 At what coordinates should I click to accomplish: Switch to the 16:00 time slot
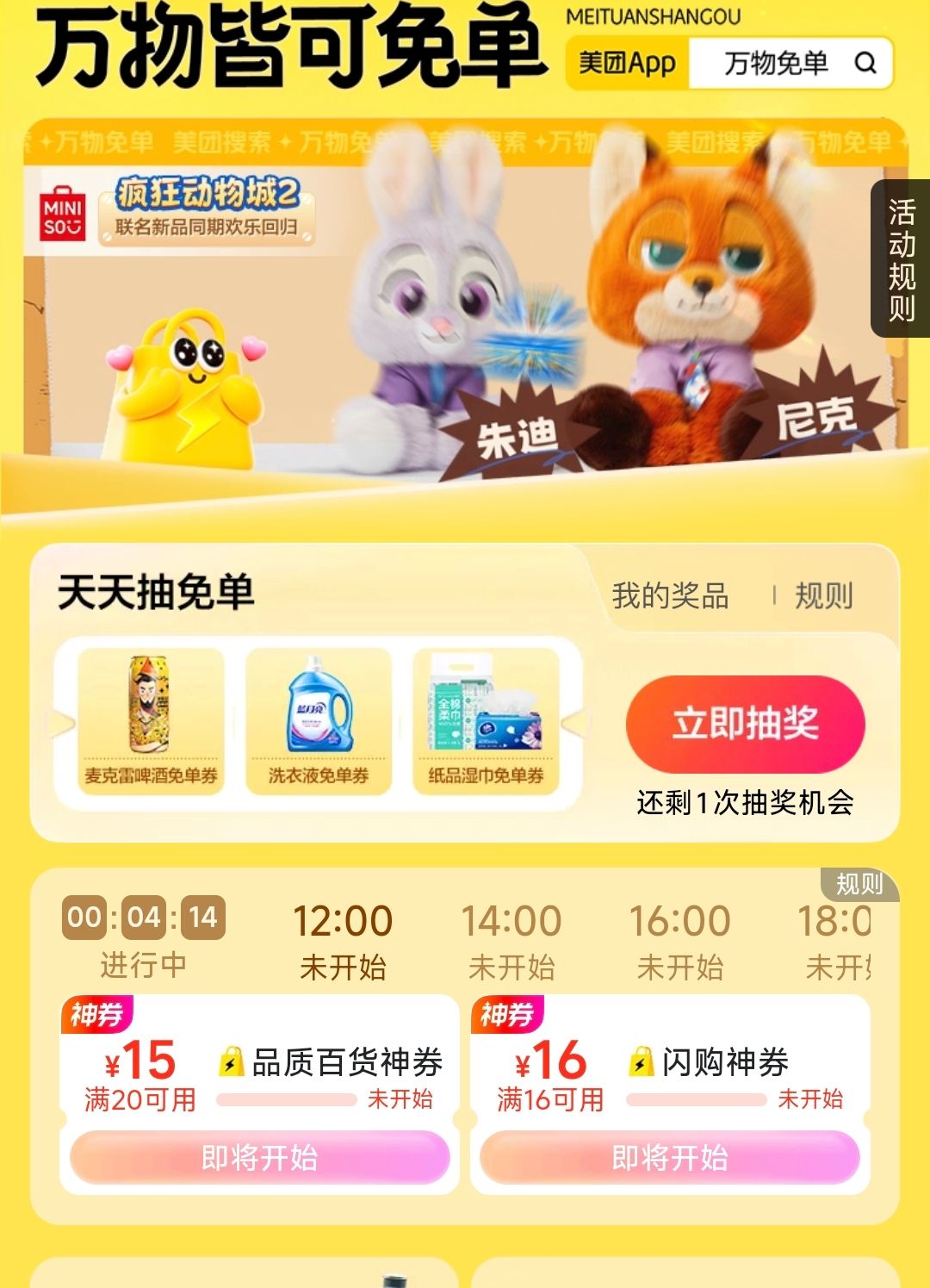coord(680,941)
